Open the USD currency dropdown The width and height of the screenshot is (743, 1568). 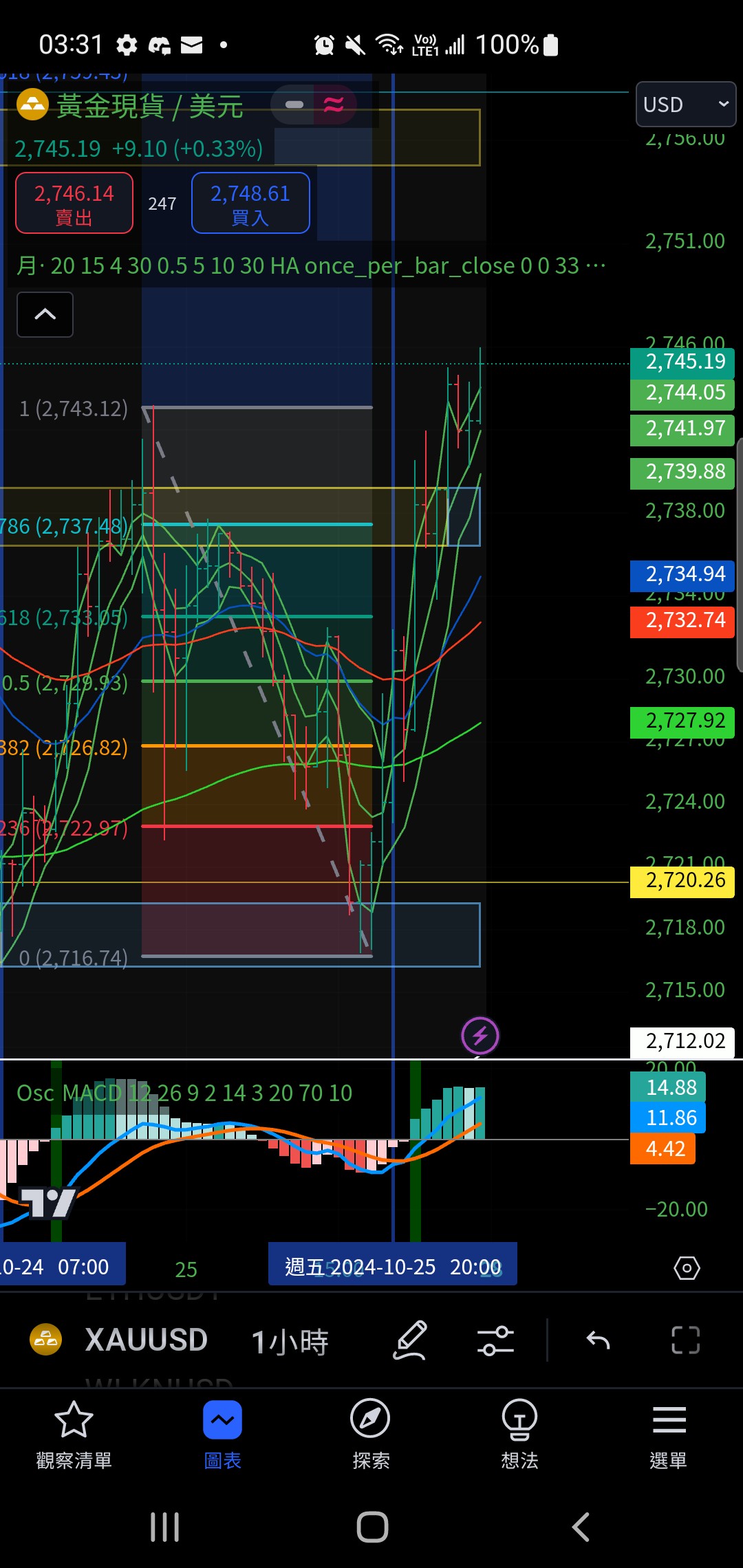click(x=686, y=105)
